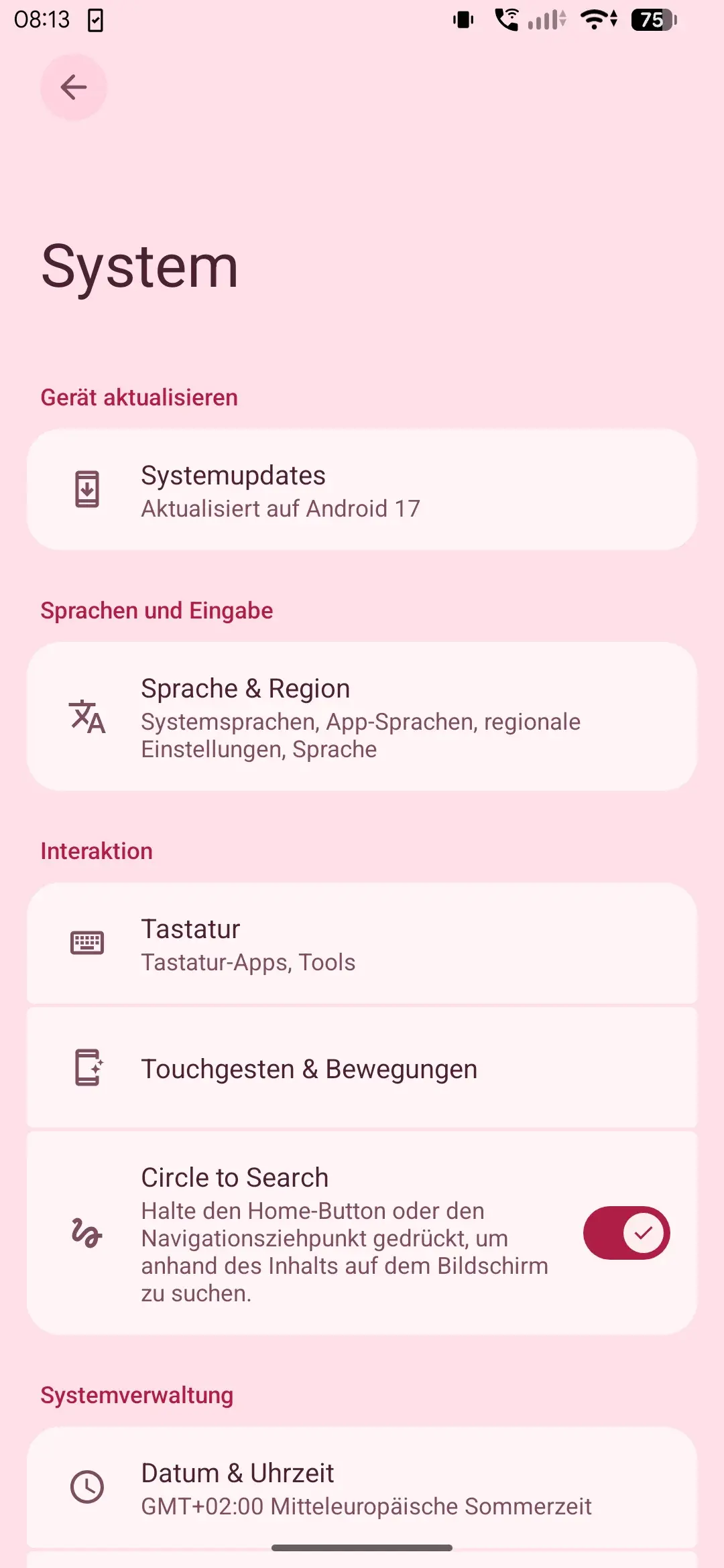The height and width of the screenshot is (1568, 724).
Task: Turn off the Circle to Search switch
Action: (626, 1233)
